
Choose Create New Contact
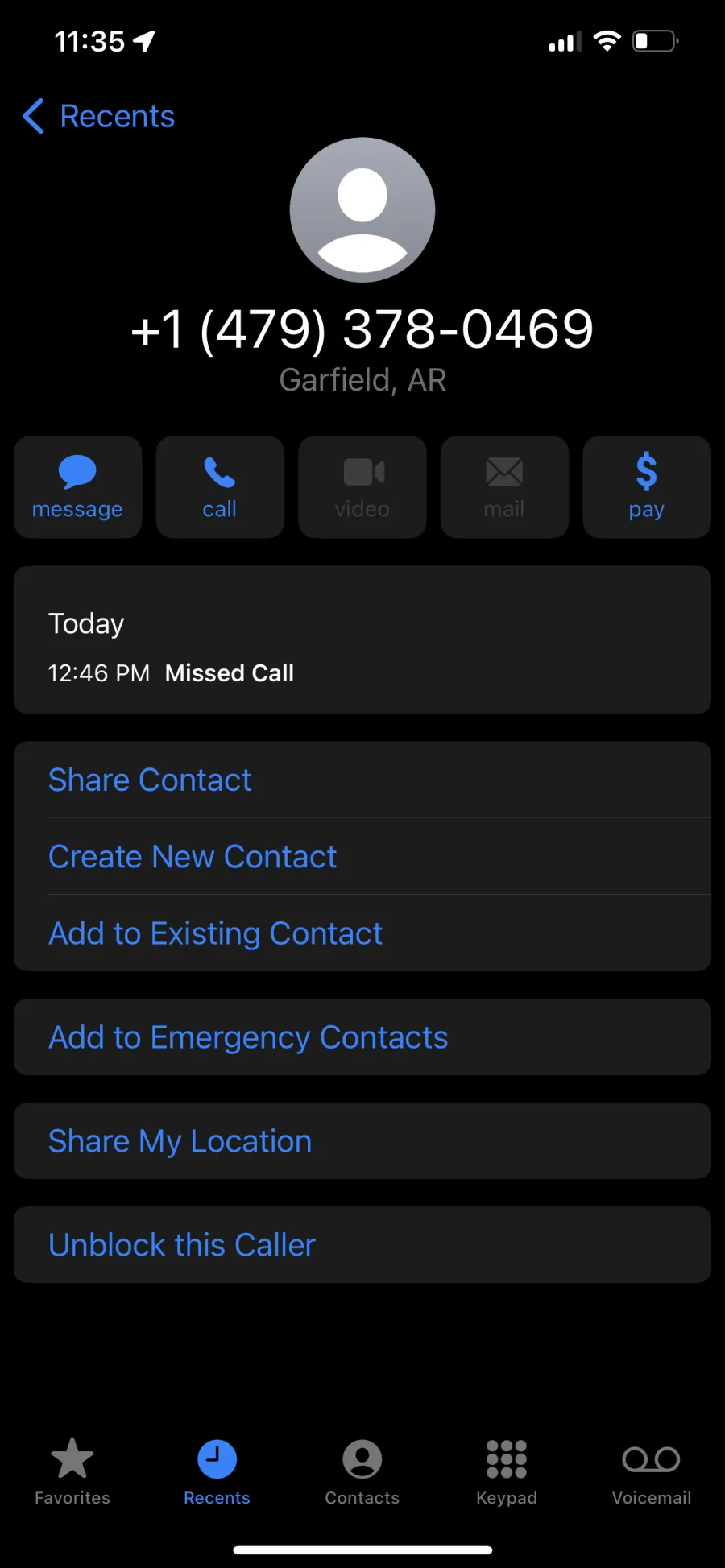tap(362, 856)
